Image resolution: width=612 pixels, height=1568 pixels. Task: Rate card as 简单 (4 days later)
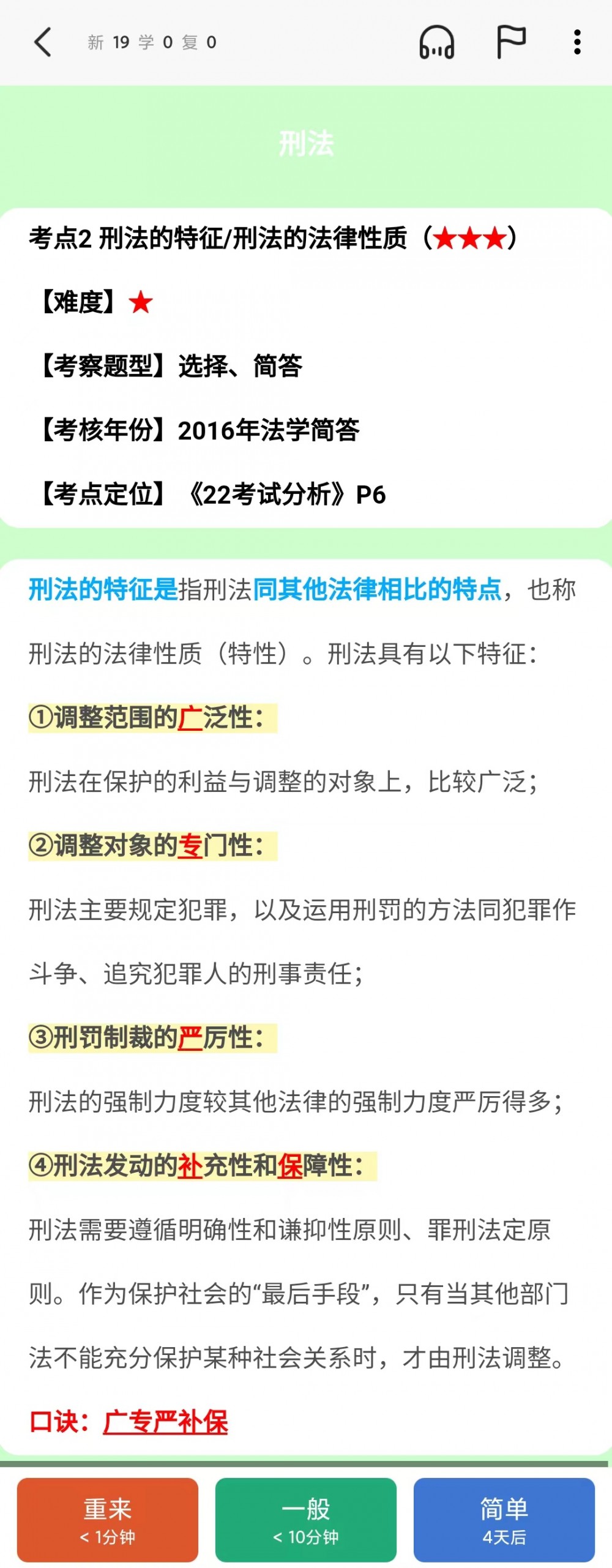[504, 1520]
